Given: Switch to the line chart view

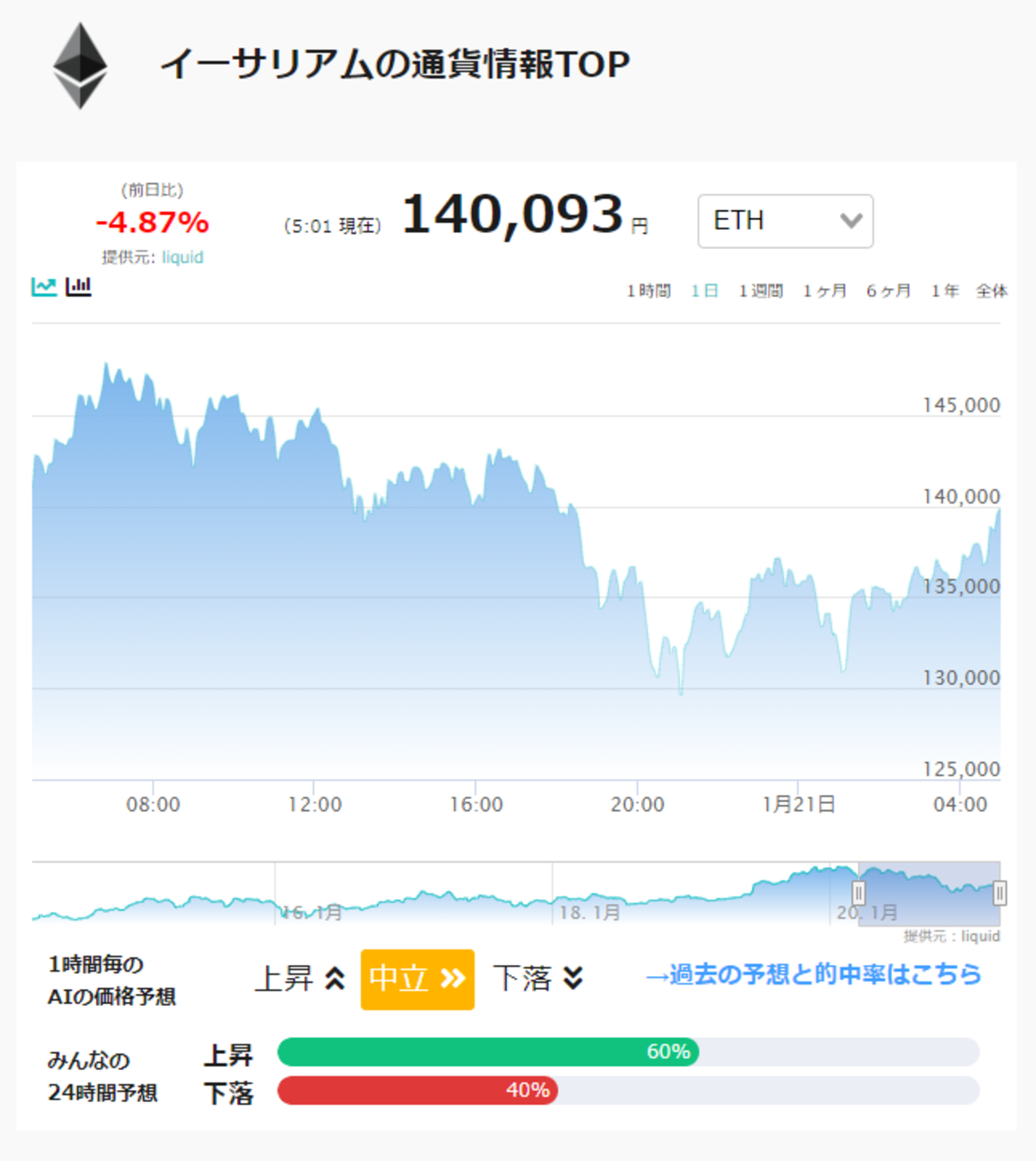Looking at the screenshot, I should pyautogui.click(x=44, y=287).
